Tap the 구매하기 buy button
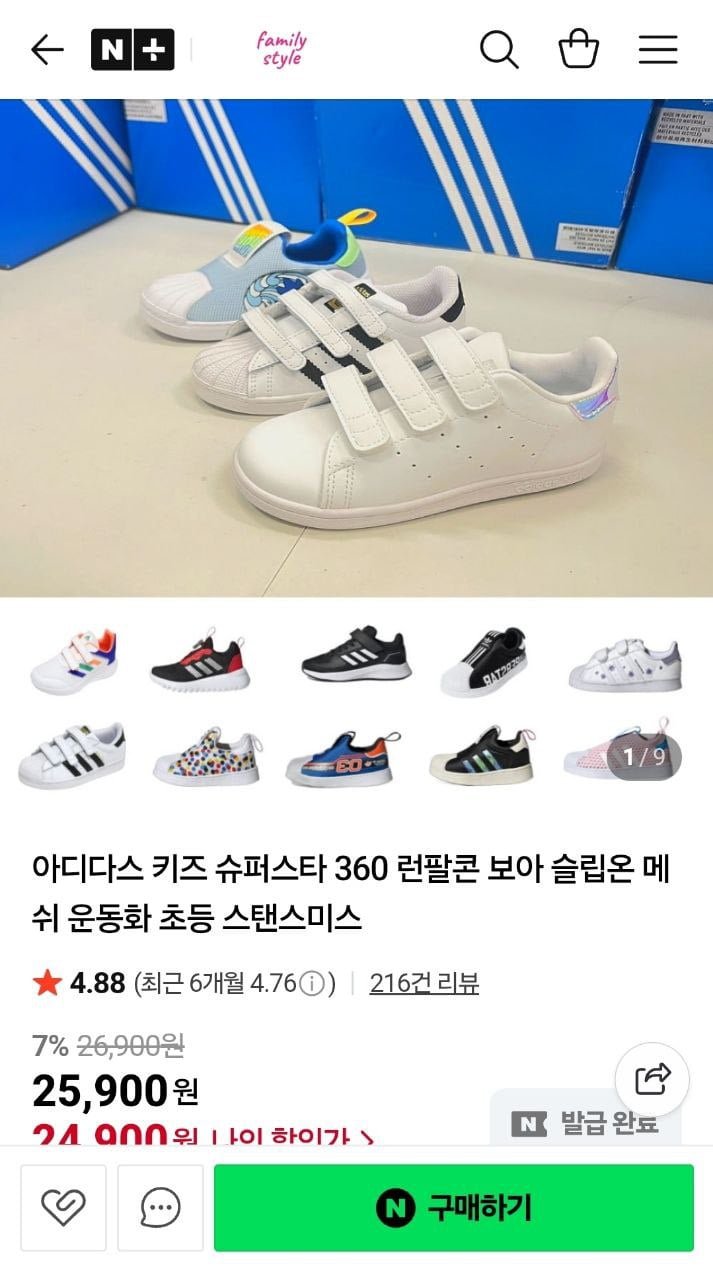Image resolution: width=713 pixels, height=1280 pixels. click(x=454, y=1208)
